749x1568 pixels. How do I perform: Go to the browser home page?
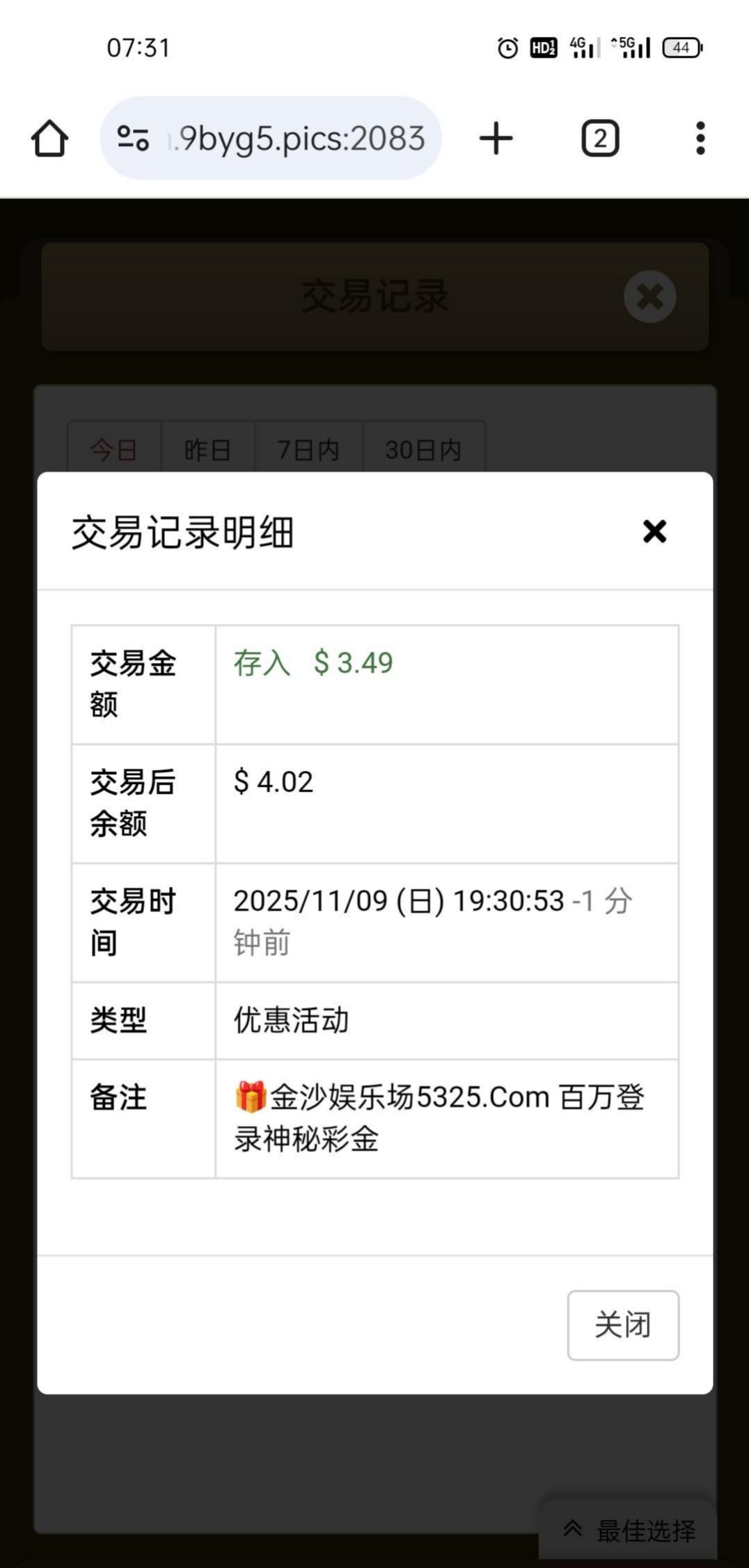[49, 139]
